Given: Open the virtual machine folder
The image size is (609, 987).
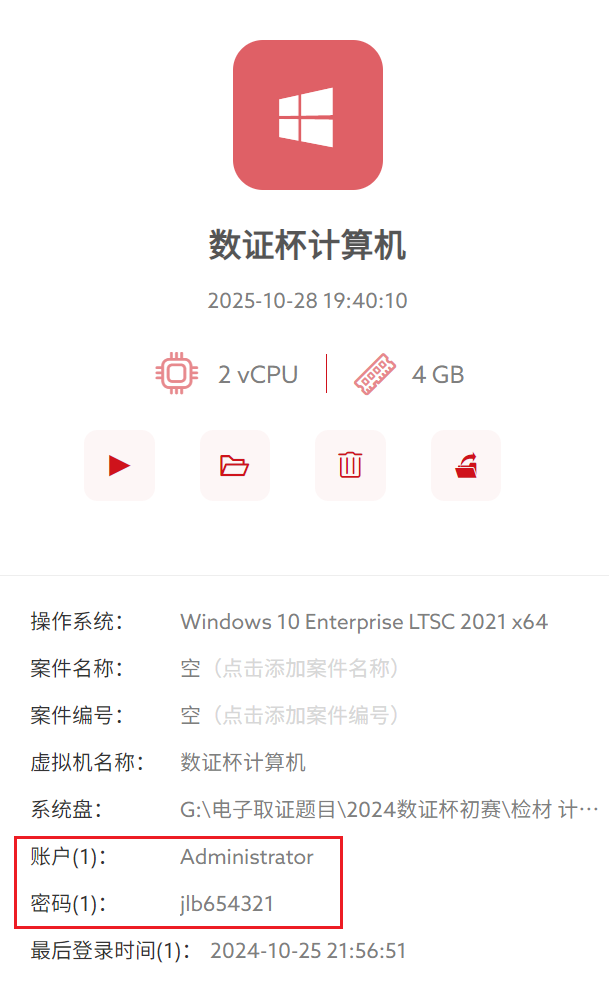Looking at the screenshot, I should (x=235, y=465).
